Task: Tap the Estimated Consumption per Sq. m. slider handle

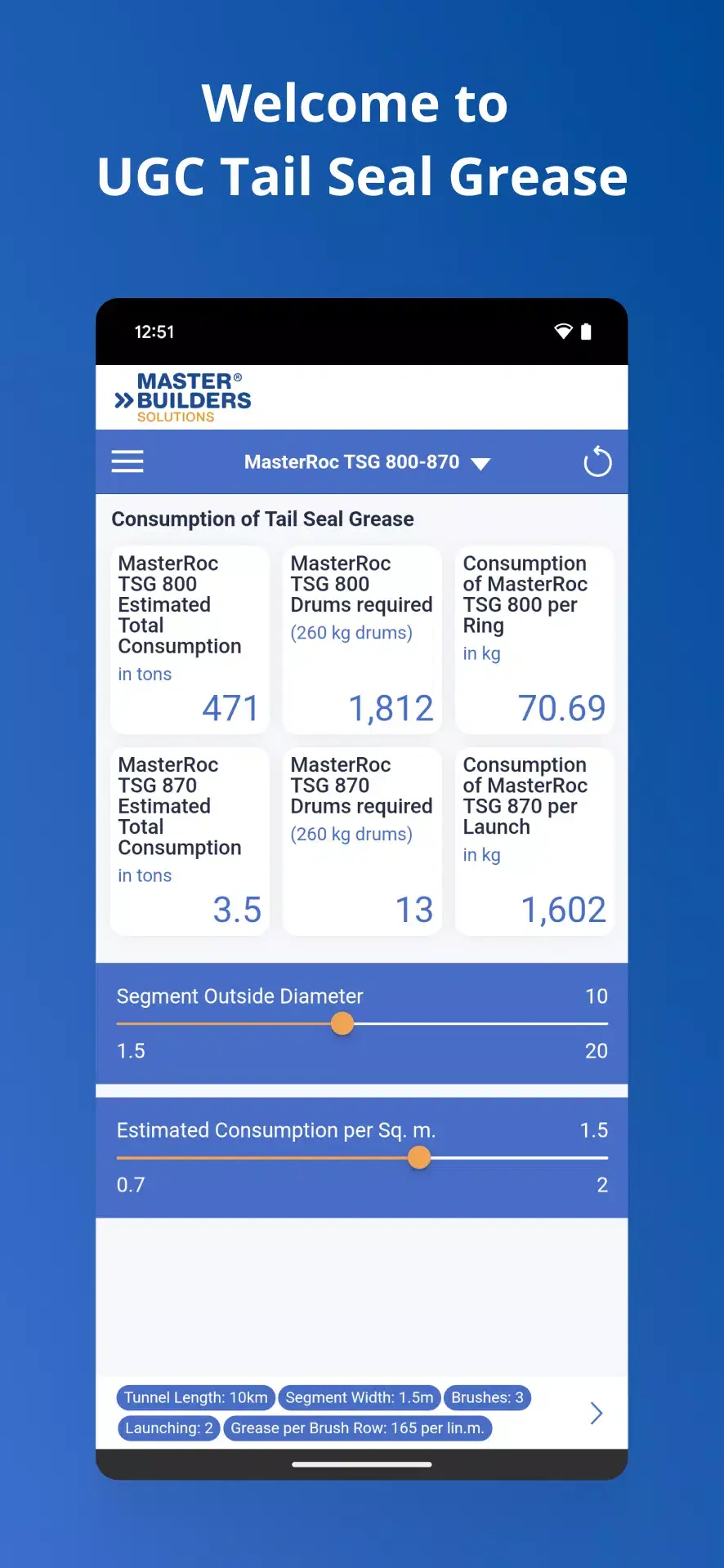Action: click(x=419, y=1157)
